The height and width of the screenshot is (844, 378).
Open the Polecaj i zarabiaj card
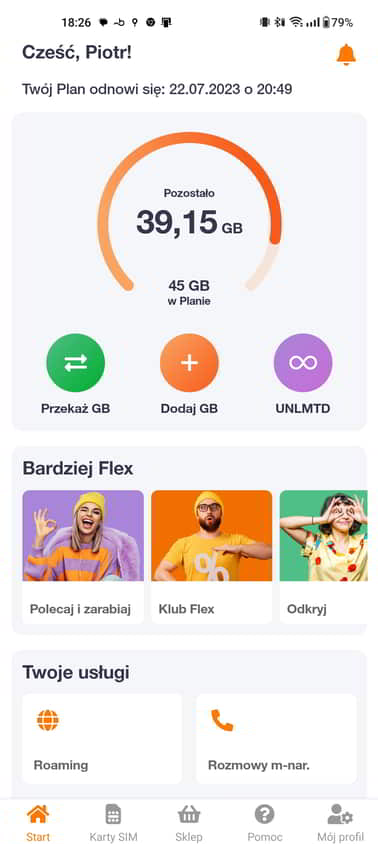(83, 557)
